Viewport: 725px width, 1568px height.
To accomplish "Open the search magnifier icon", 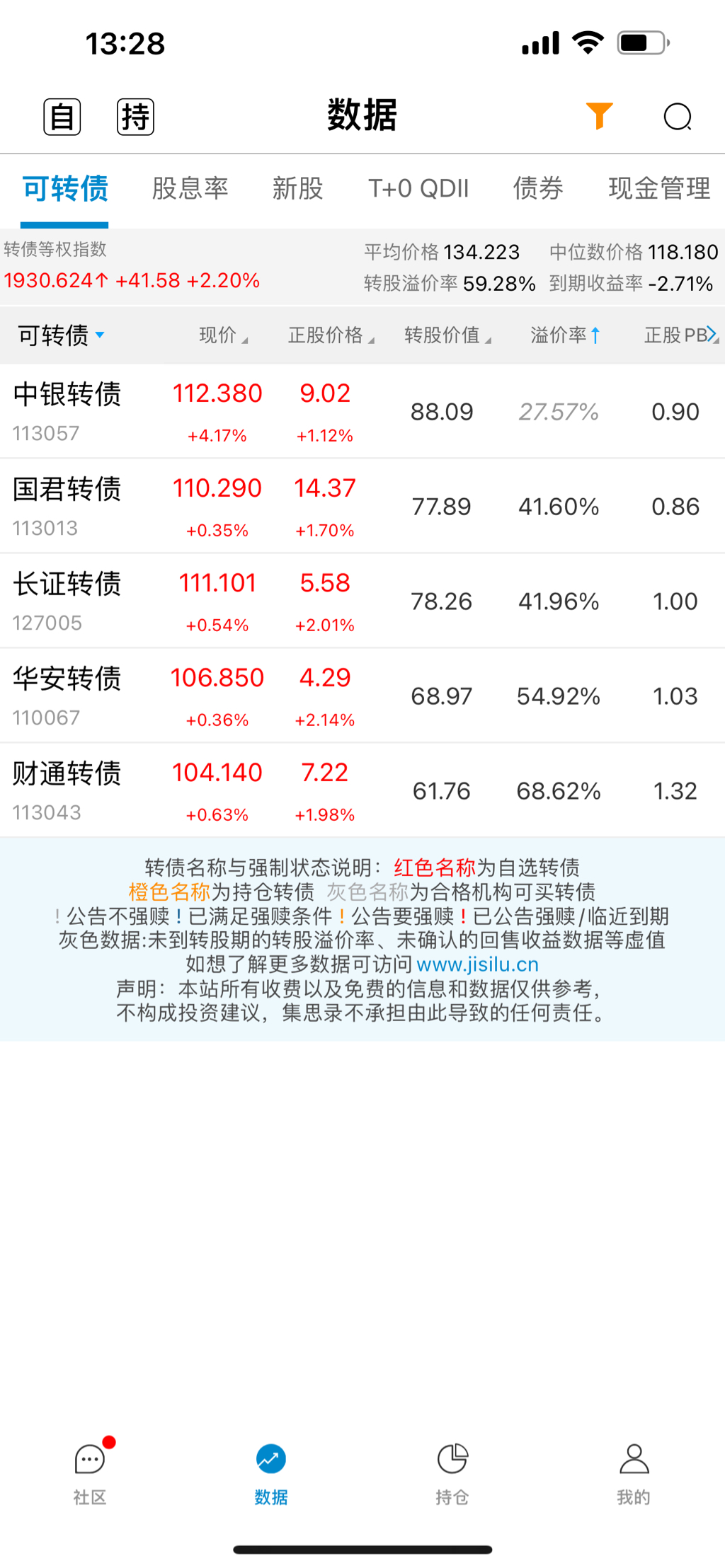I will pos(677,117).
